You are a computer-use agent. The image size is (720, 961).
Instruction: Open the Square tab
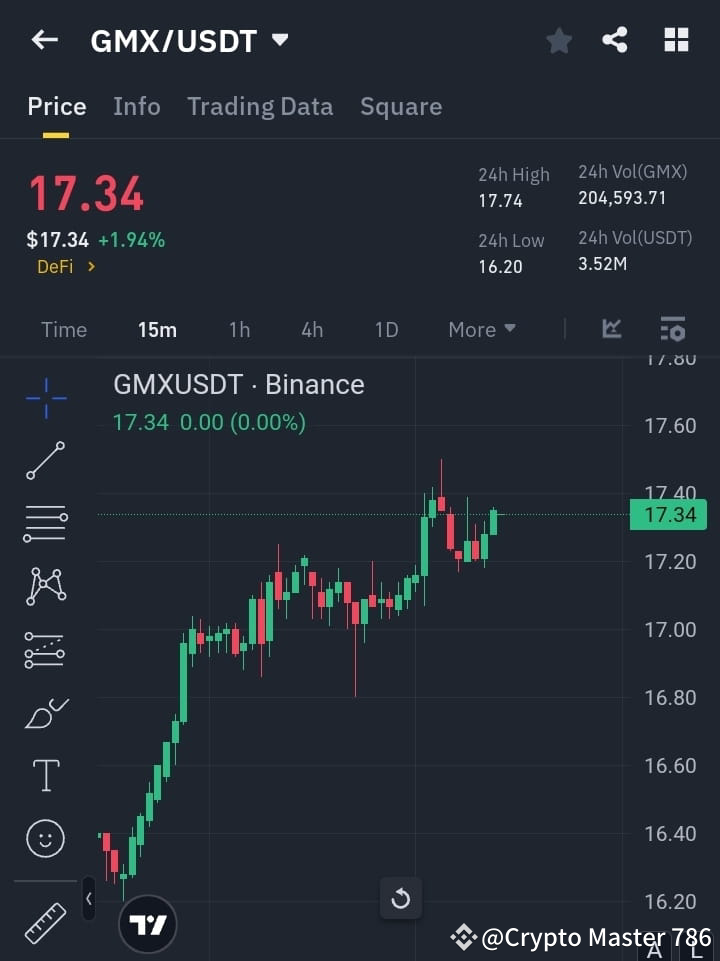(401, 106)
